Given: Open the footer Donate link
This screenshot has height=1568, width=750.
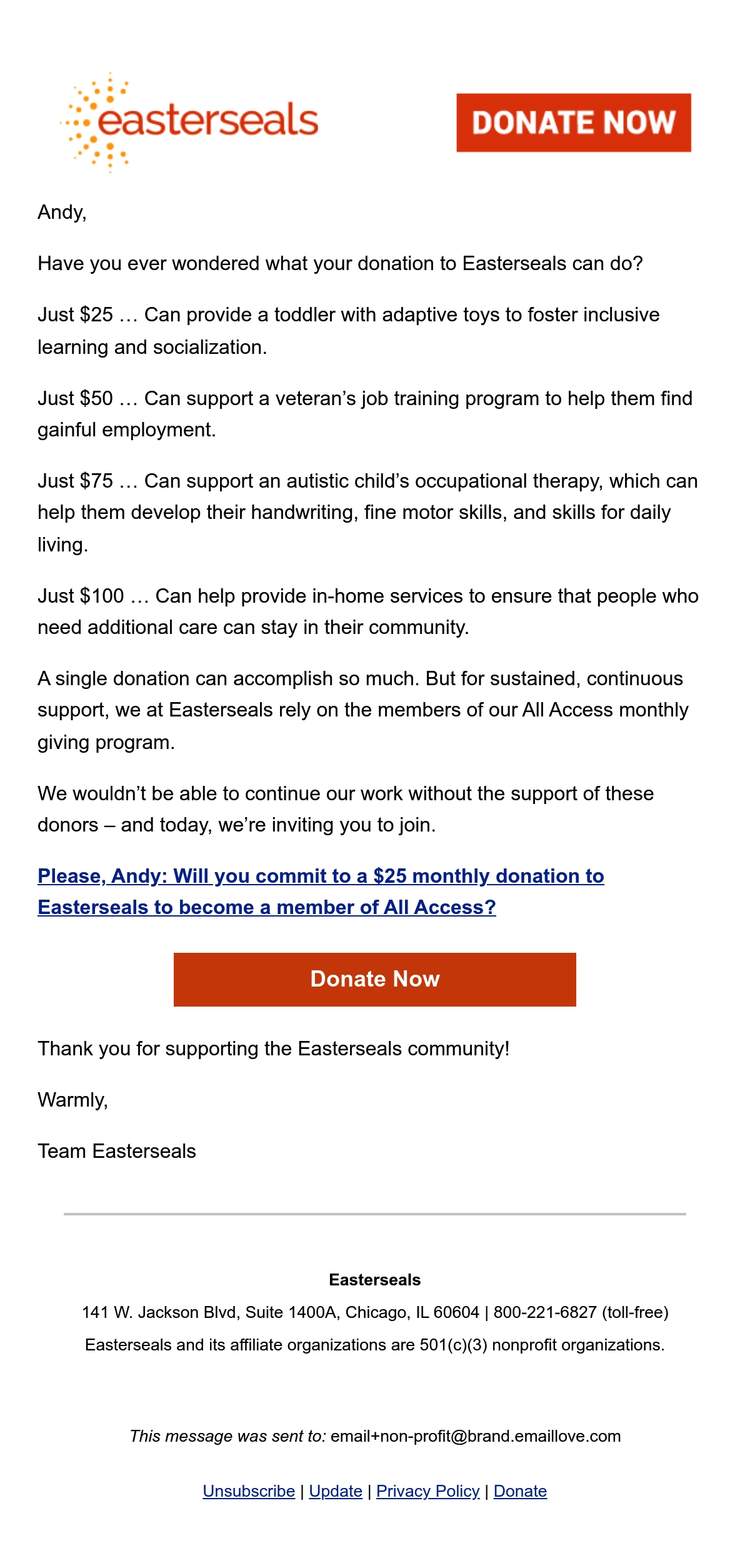Looking at the screenshot, I should point(520,1491).
